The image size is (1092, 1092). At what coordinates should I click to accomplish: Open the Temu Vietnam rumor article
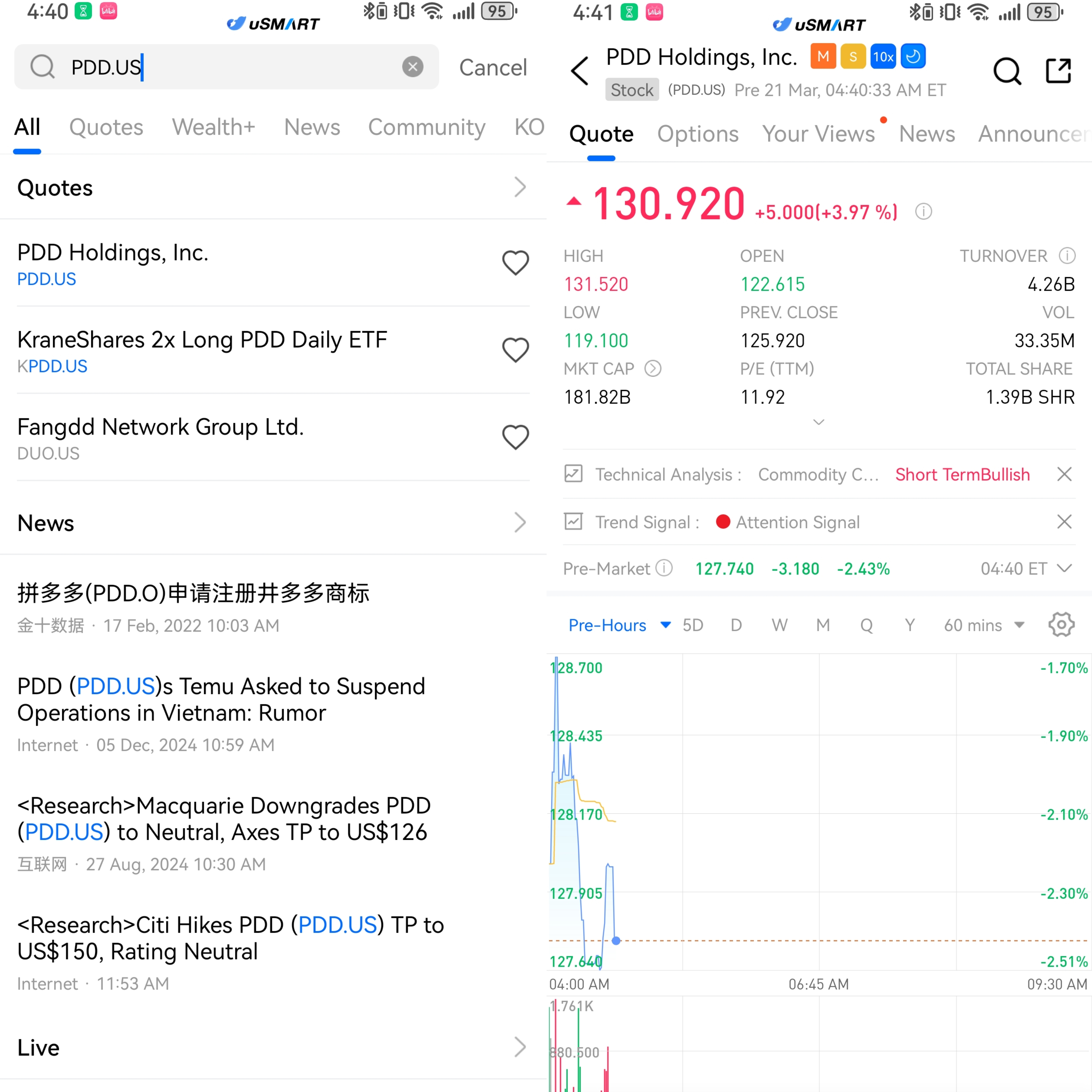pos(221,700)
